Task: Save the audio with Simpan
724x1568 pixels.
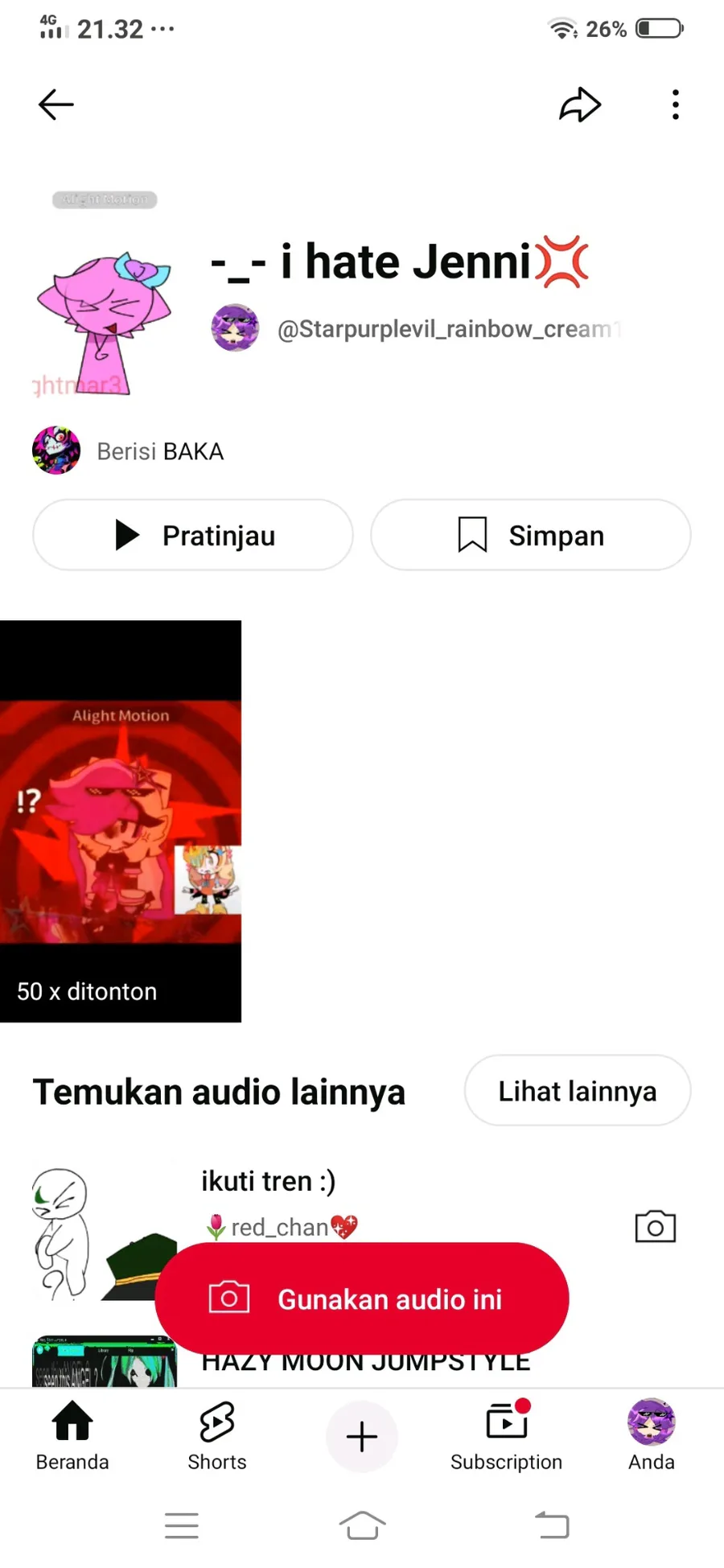Action: [530, 535]
